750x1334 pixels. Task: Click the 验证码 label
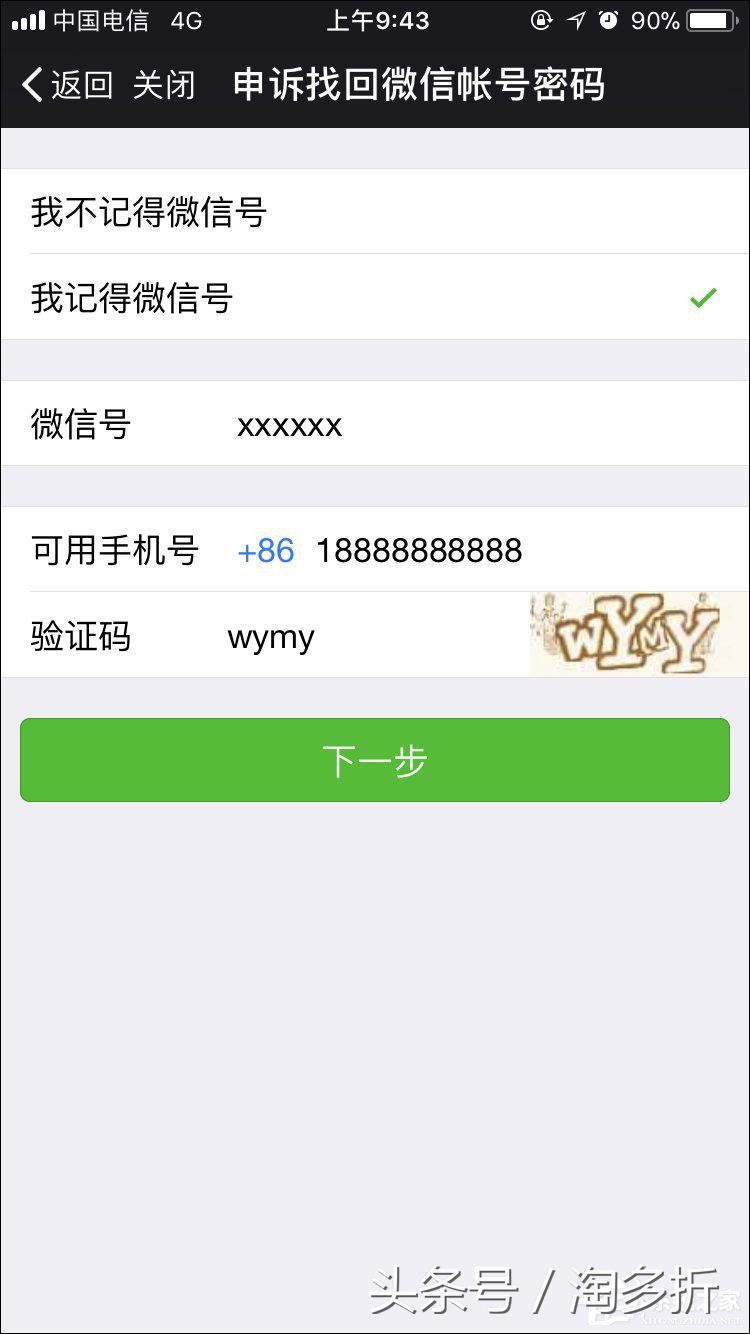tap(80, 637)
